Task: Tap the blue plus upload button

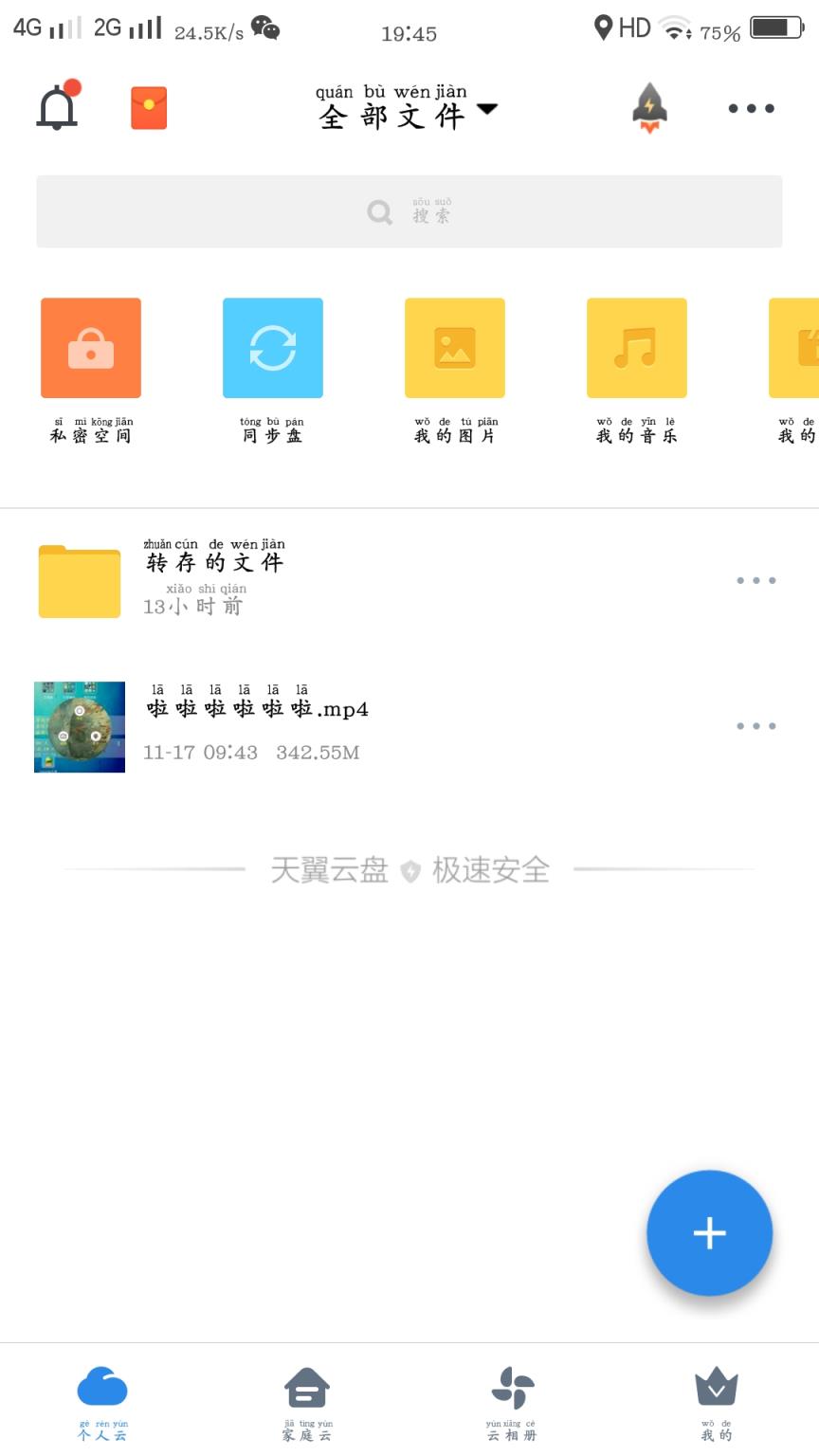Action: point(709,1233)
